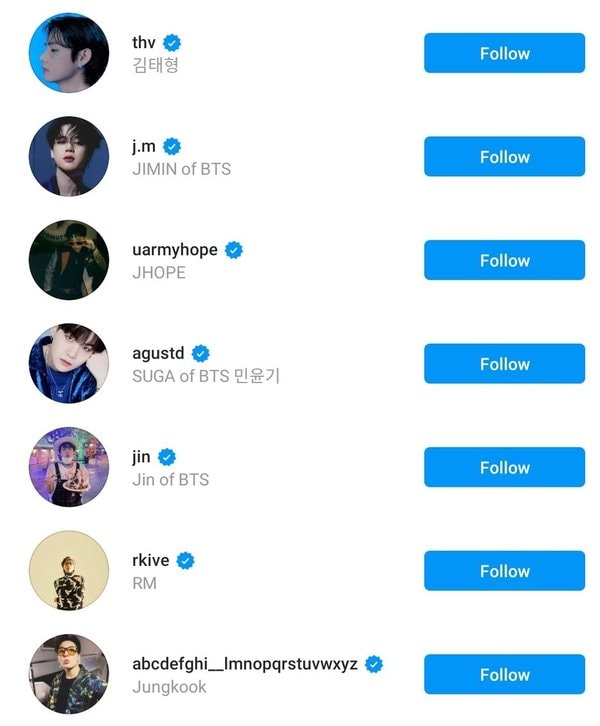This screenshot has width=600, height=726.
Task: Follow Jungkook's abcdefghi__lmnopqrstuvwxyz account
Action: (504, 675)
